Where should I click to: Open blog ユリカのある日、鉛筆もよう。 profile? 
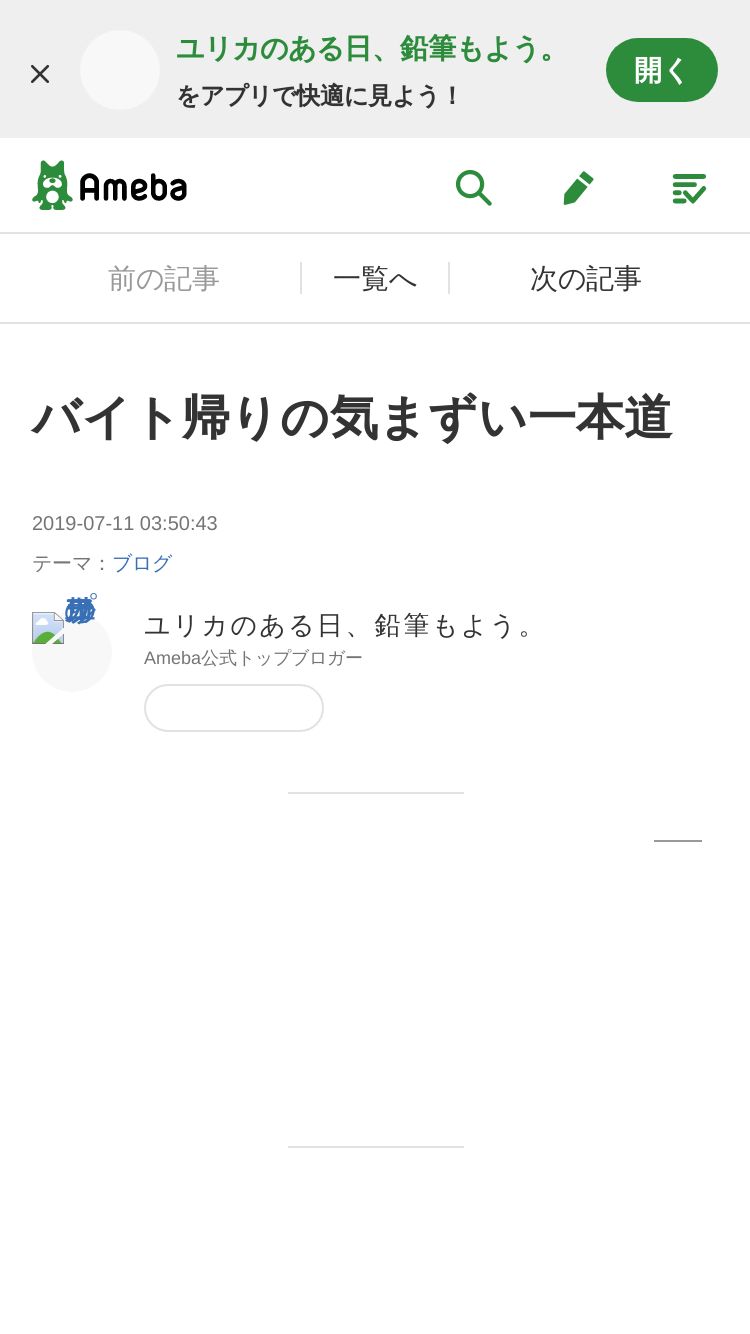click(x=342, y=625)
